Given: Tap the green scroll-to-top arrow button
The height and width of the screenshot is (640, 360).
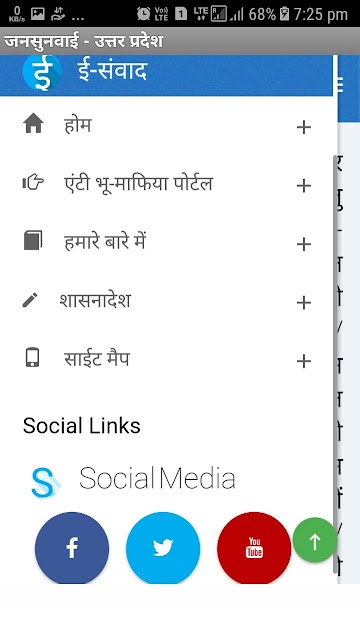Looking at the screenshot, I should coord(314,540).
